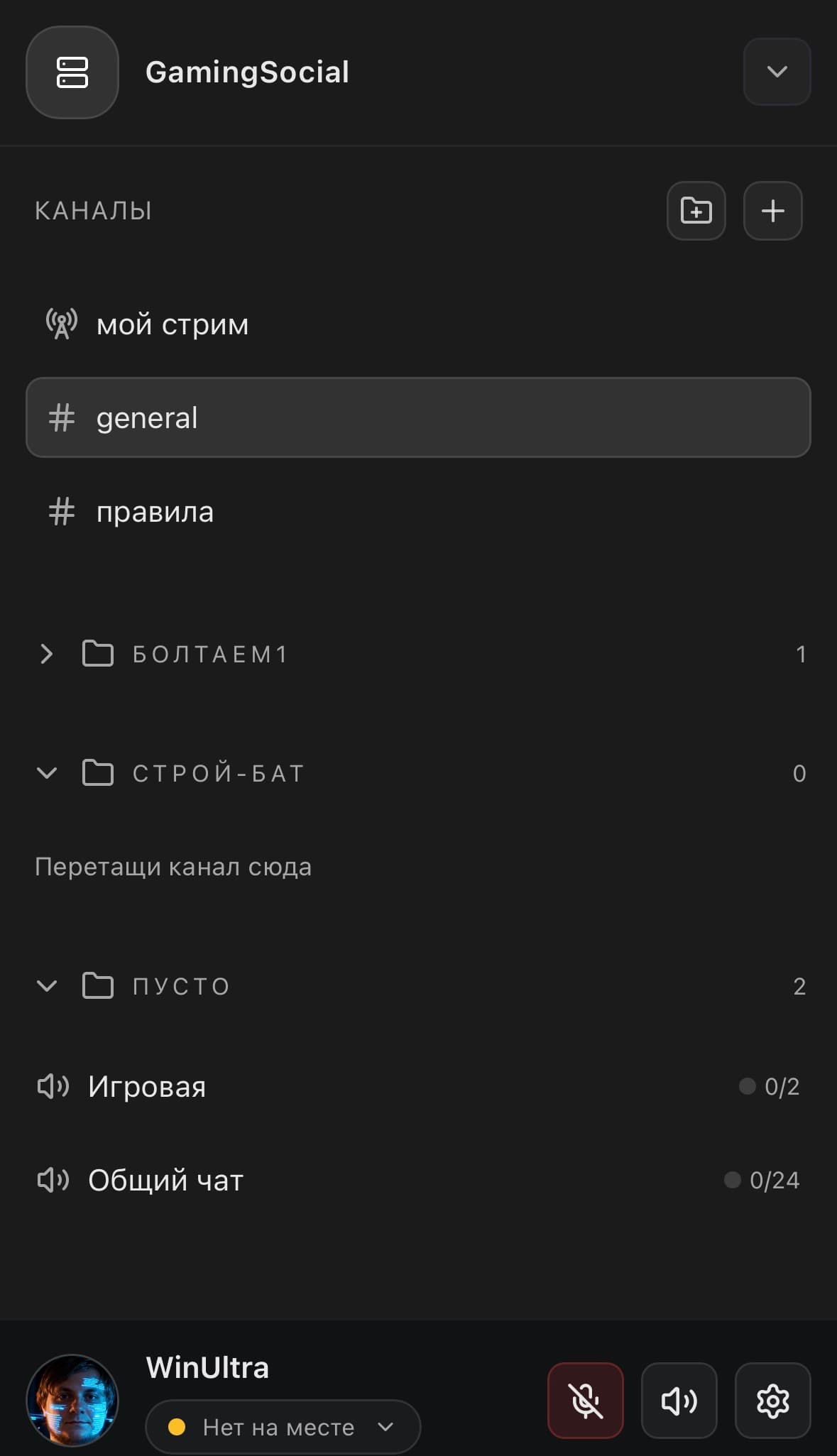Click the speaker icon of Общий чат channel
This screenshot has width=837, height=1456.
pos(53,1180)
